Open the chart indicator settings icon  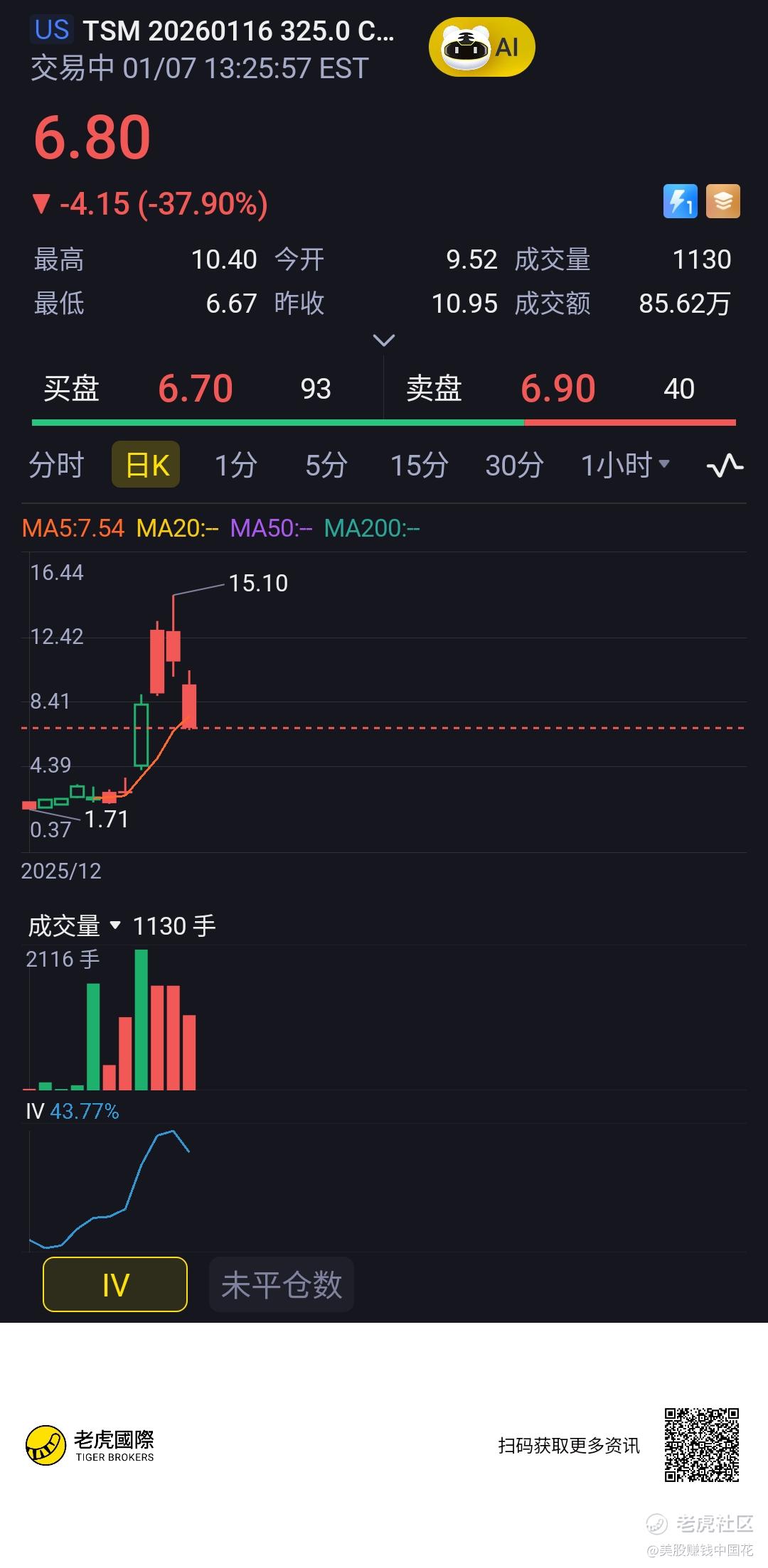(725, 466)
